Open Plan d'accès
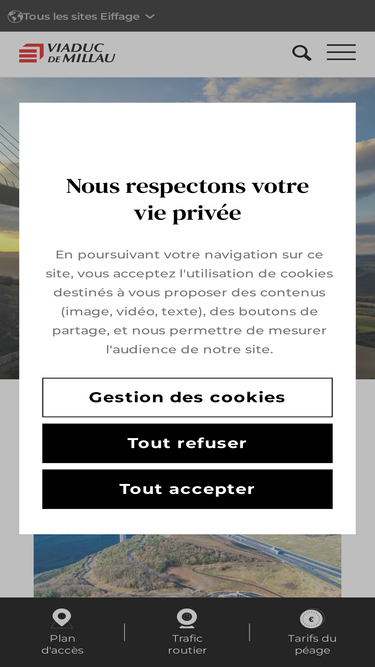Viewport: 375px width, 667px height. click(x=62, y=632)
